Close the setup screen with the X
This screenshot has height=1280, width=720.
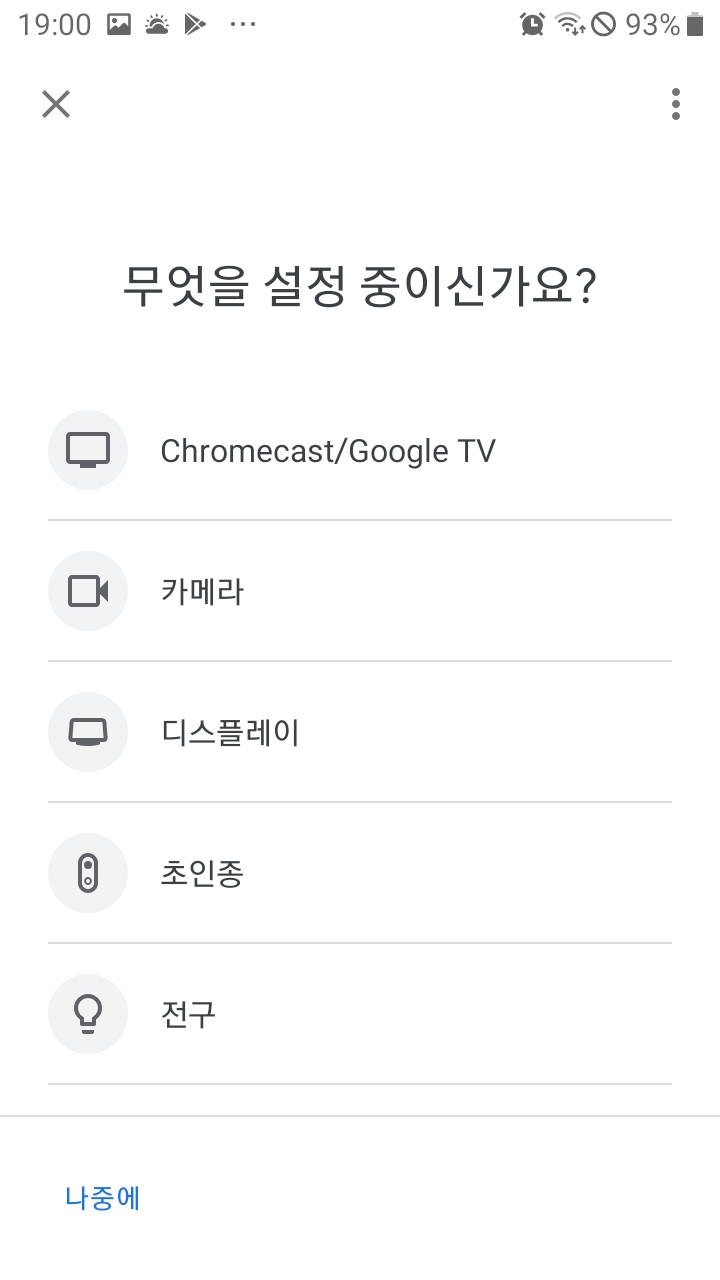point(56,104)
